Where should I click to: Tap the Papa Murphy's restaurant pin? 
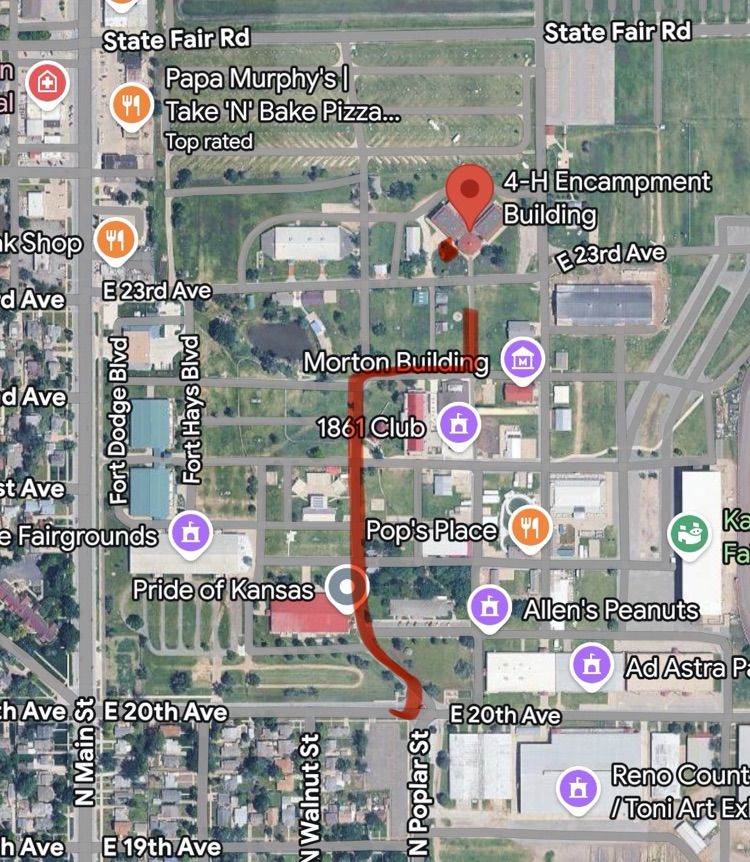tap(131, 104)
